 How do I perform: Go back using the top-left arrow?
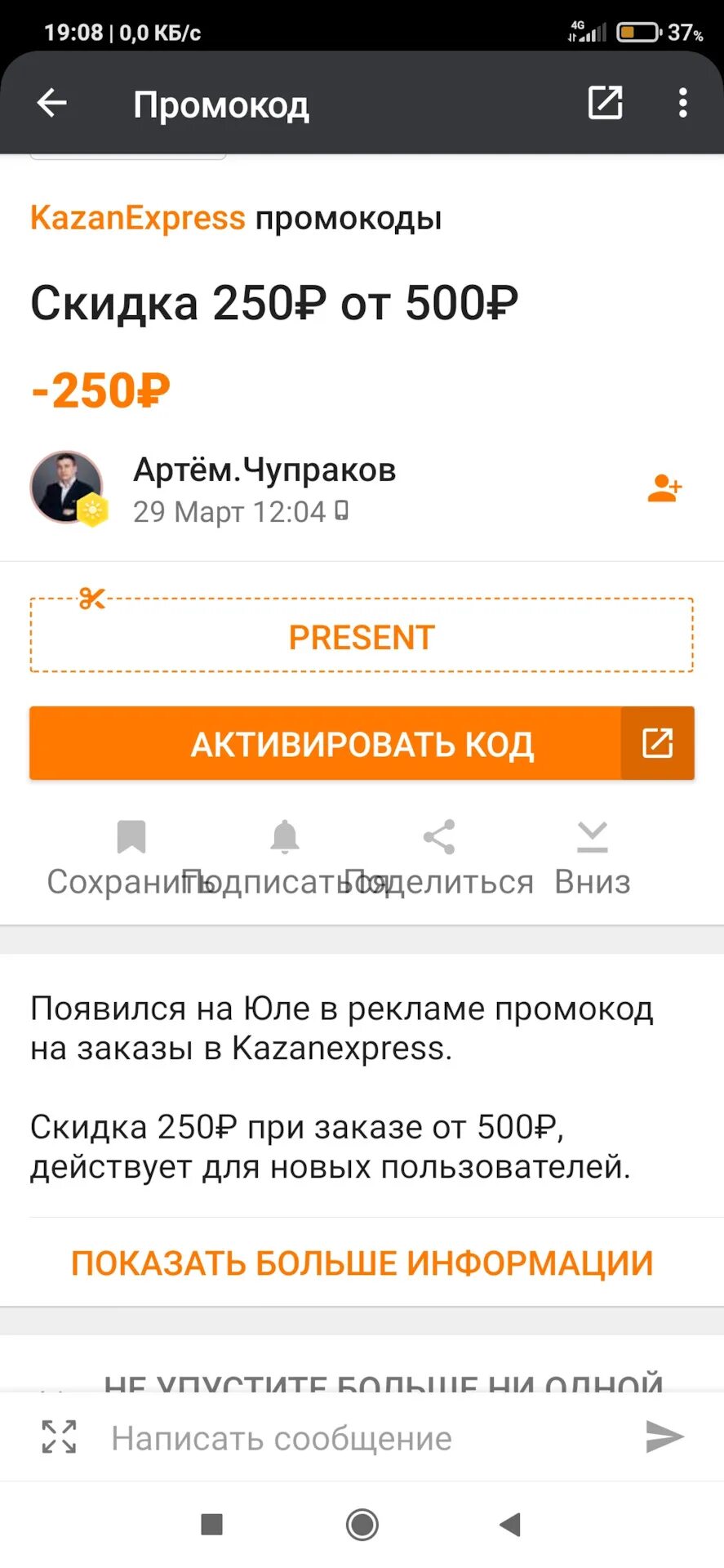[52, 103]
